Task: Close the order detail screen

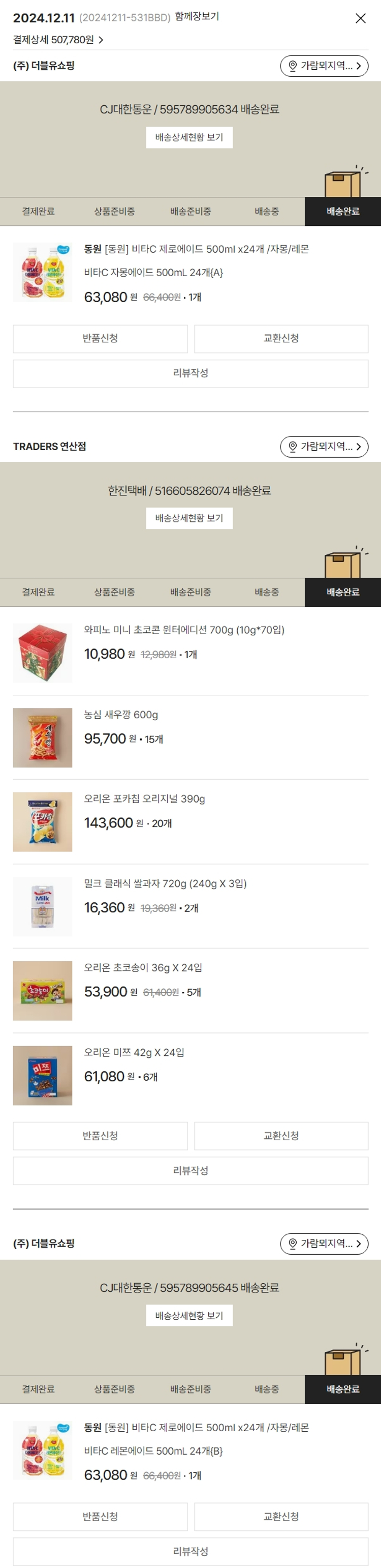Action: pos(360,18)
